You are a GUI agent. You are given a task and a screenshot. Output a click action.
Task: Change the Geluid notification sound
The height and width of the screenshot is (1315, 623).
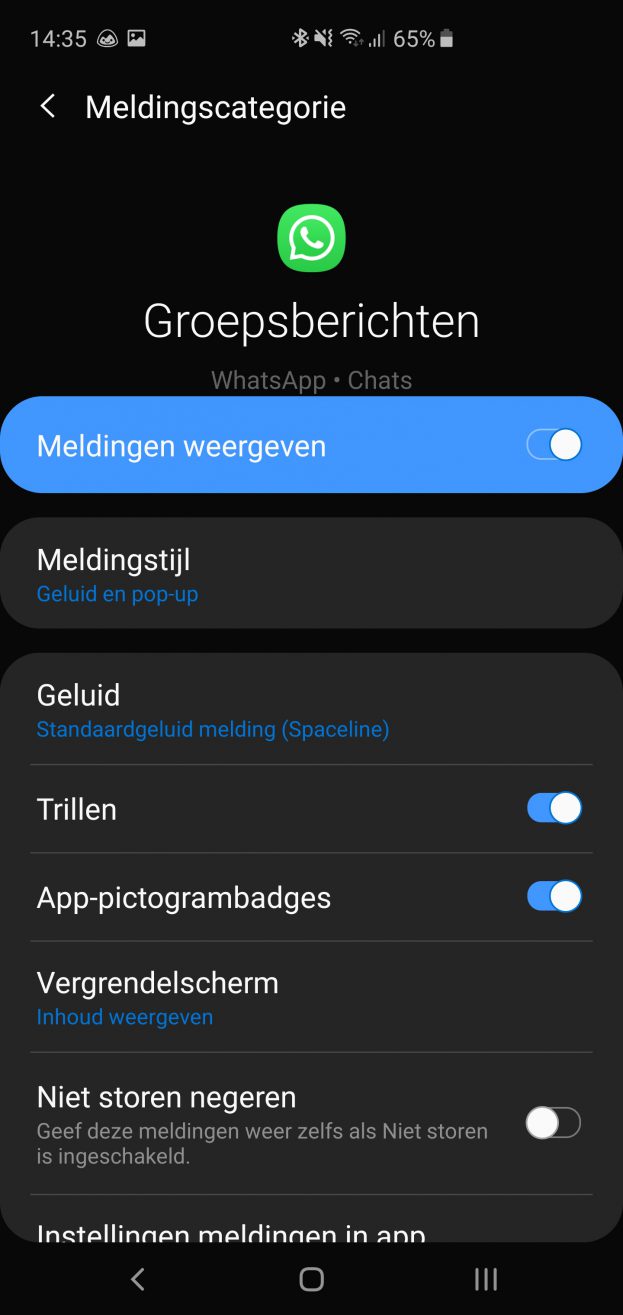[310, 710]
